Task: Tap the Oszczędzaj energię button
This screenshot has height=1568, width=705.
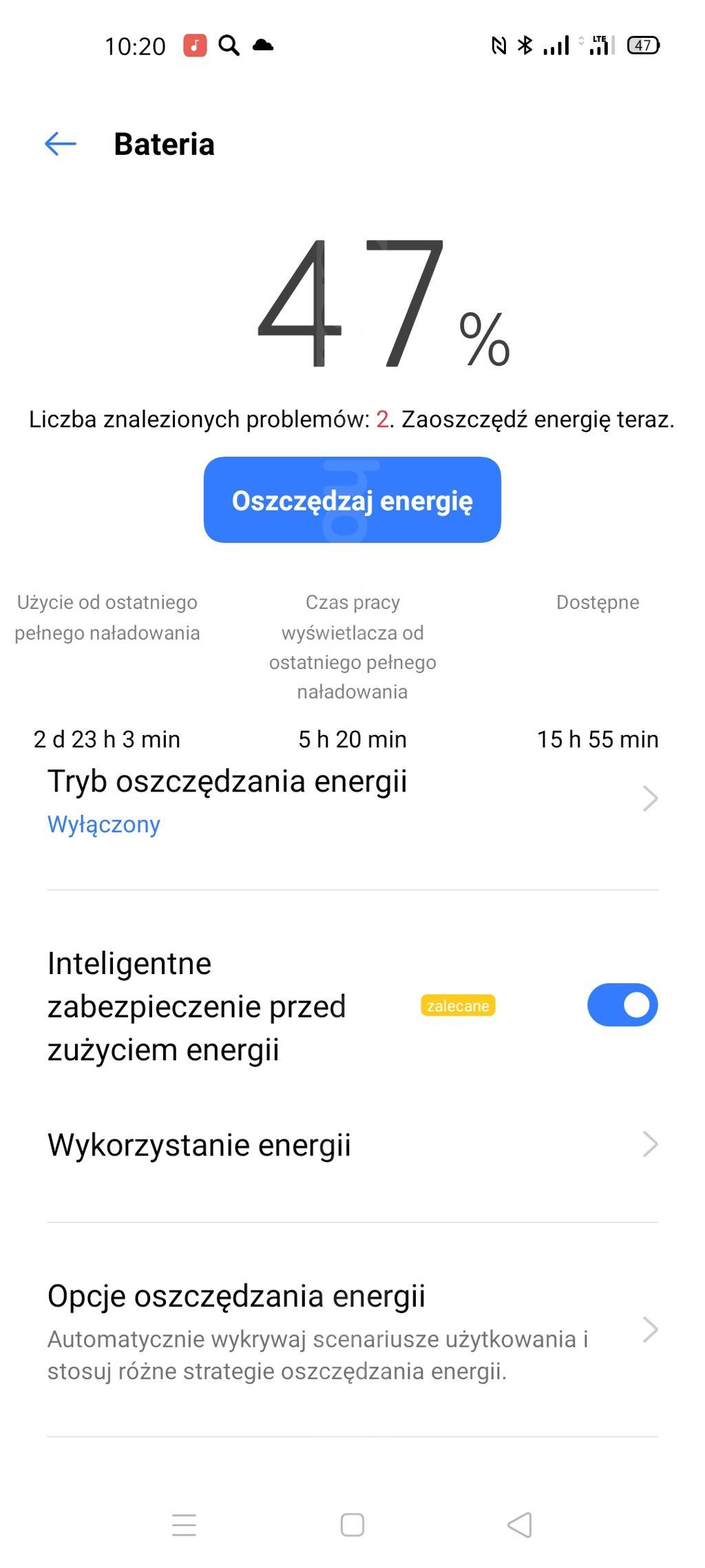Action: pyautogui.click(x=352, y=500)
